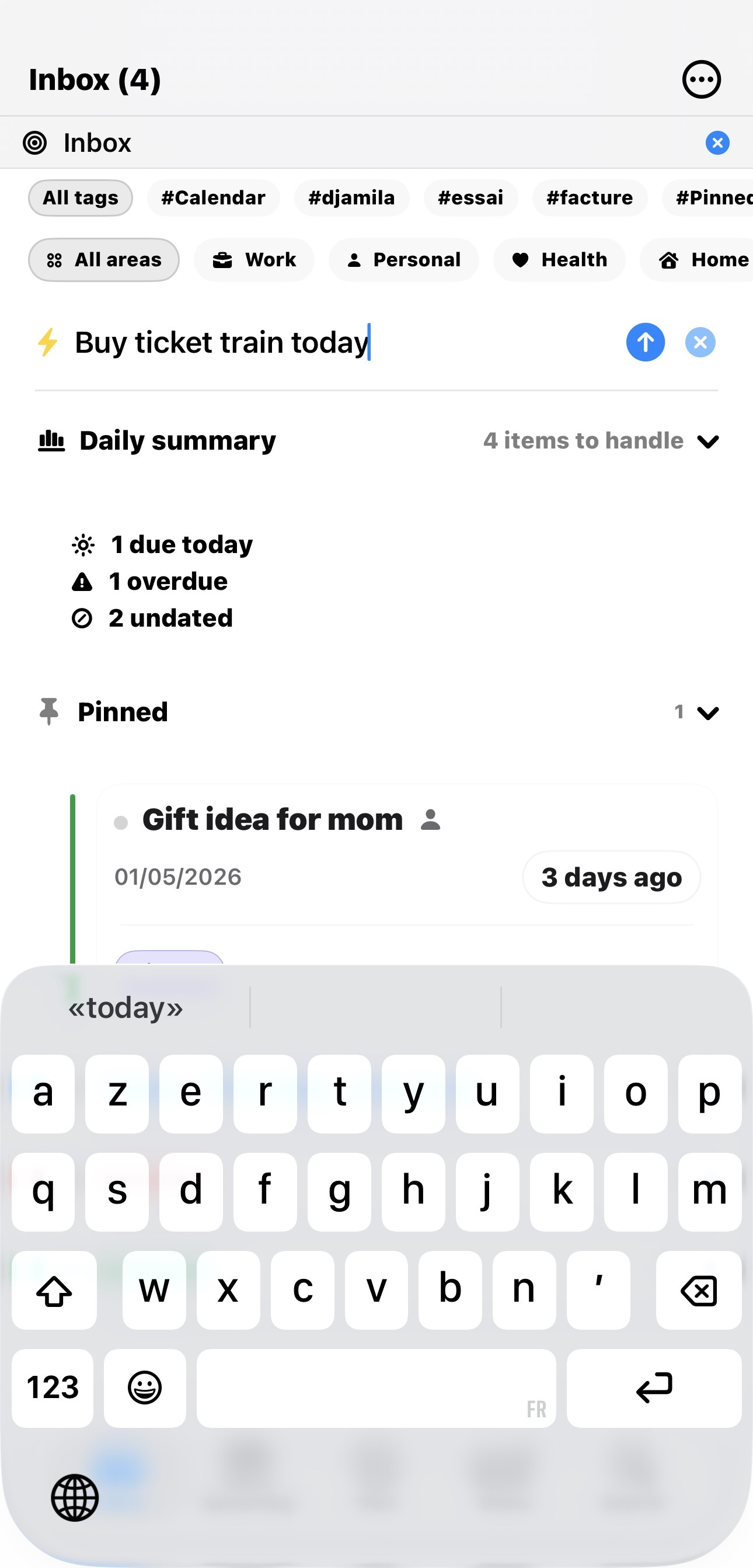Filter by Personal area

click(403, 260)
